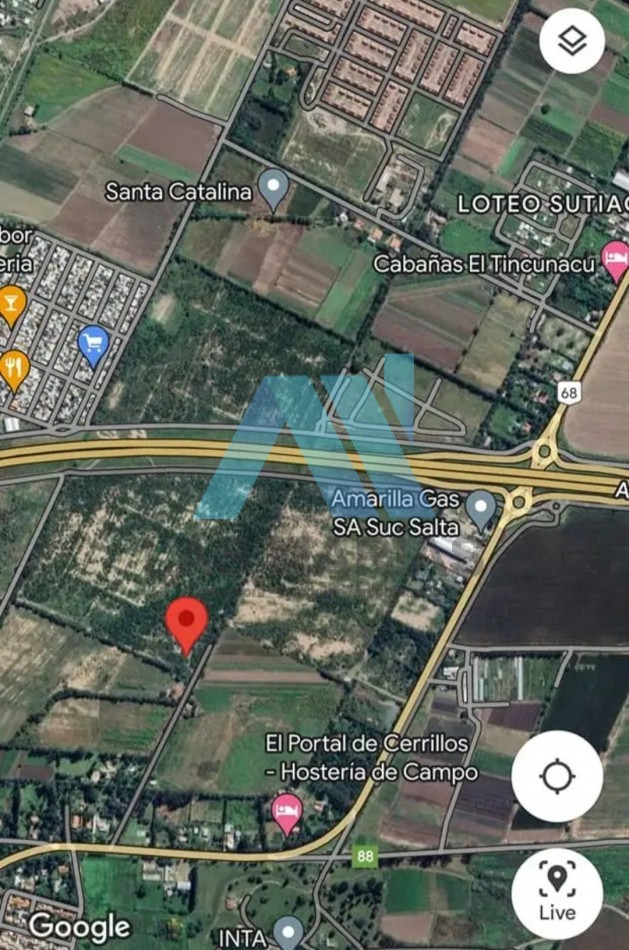
Task: Open the blue shopping cart store marker
Action: [93, 345]
